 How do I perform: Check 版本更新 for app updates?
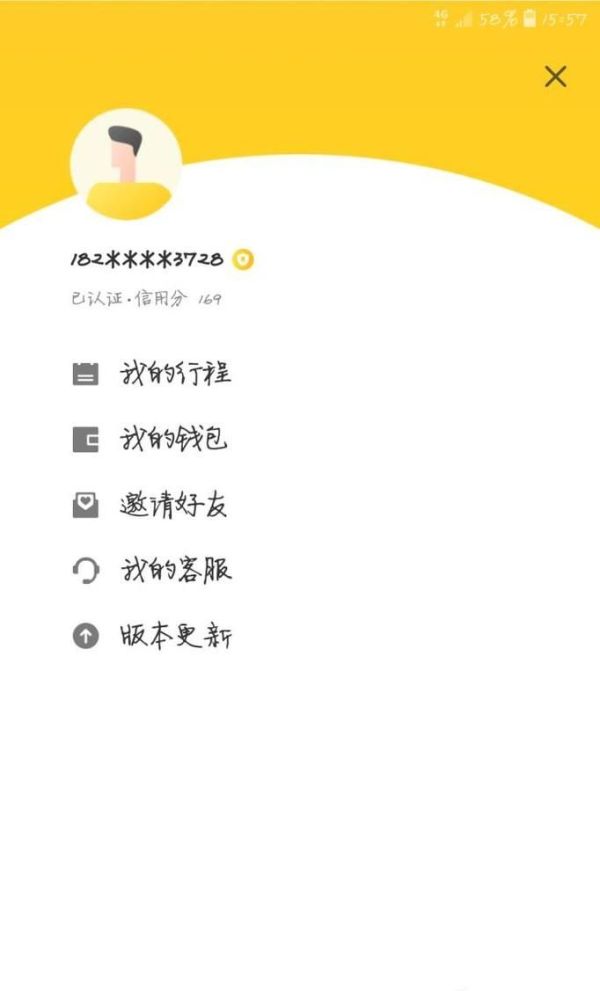[x=175, y=636]
